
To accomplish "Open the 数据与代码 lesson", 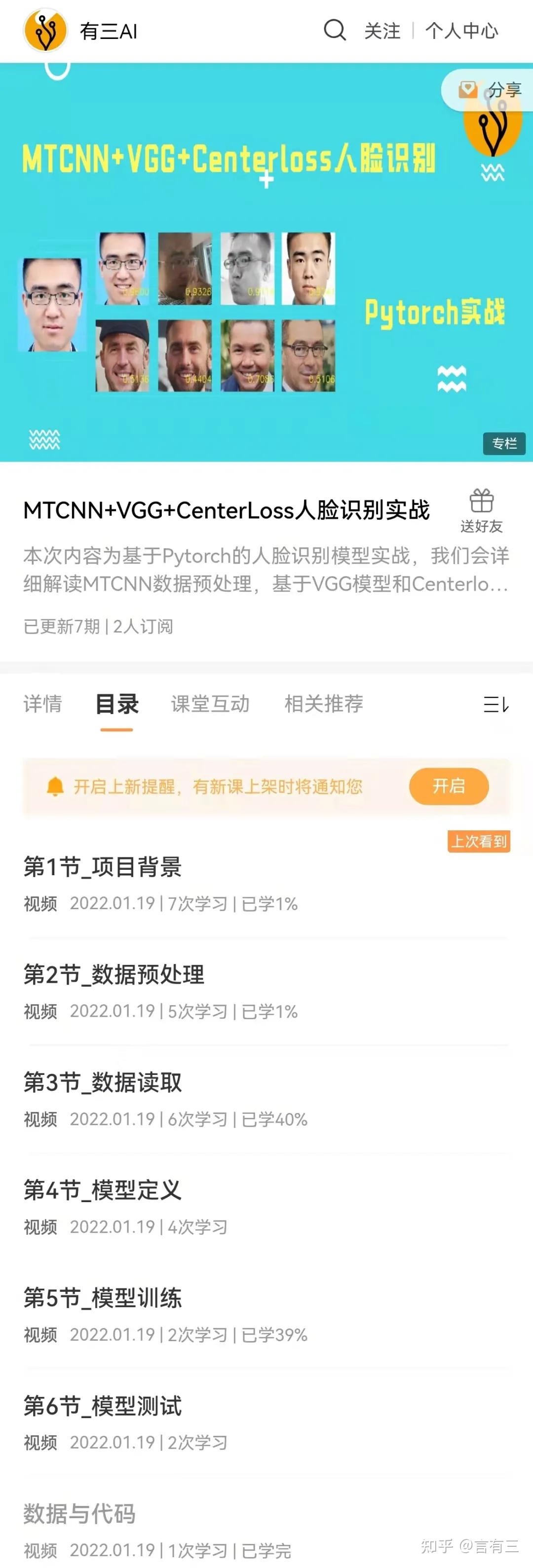I will [x=80, y=1514].
